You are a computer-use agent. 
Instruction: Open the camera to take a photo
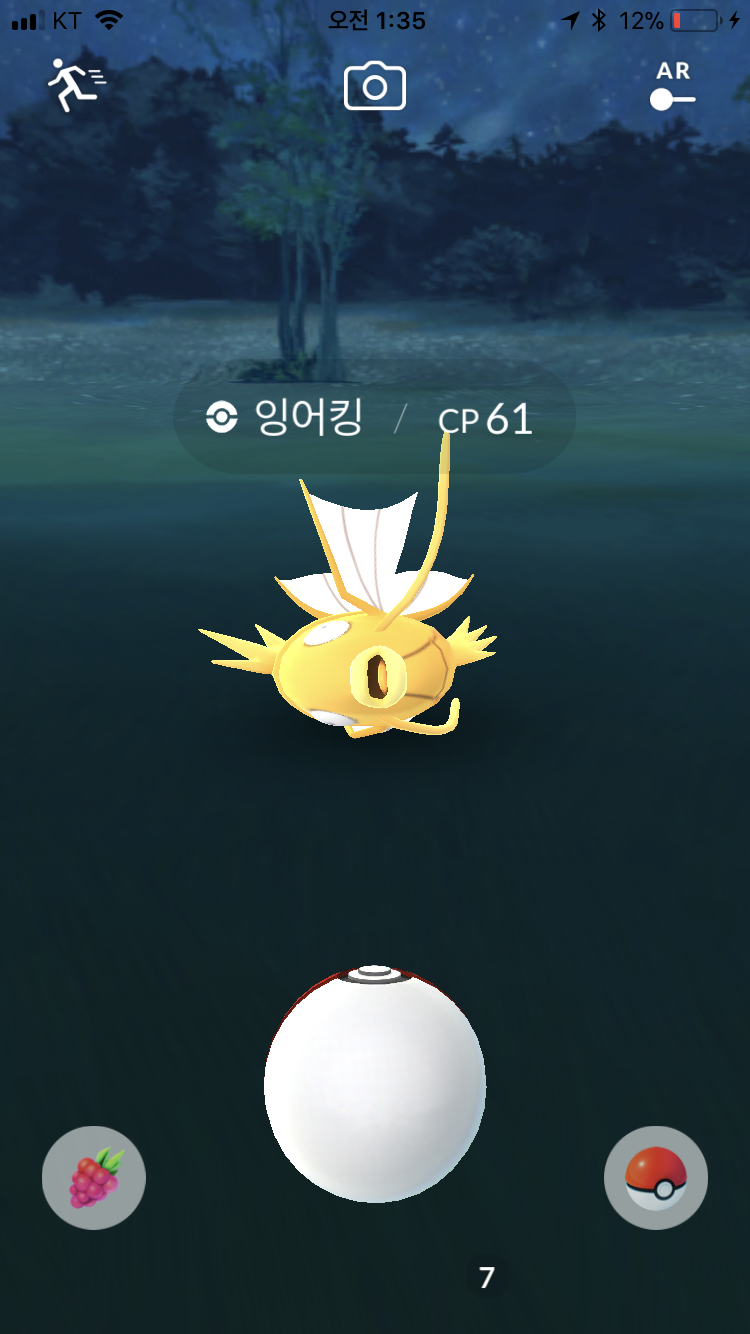coord(374,87)
